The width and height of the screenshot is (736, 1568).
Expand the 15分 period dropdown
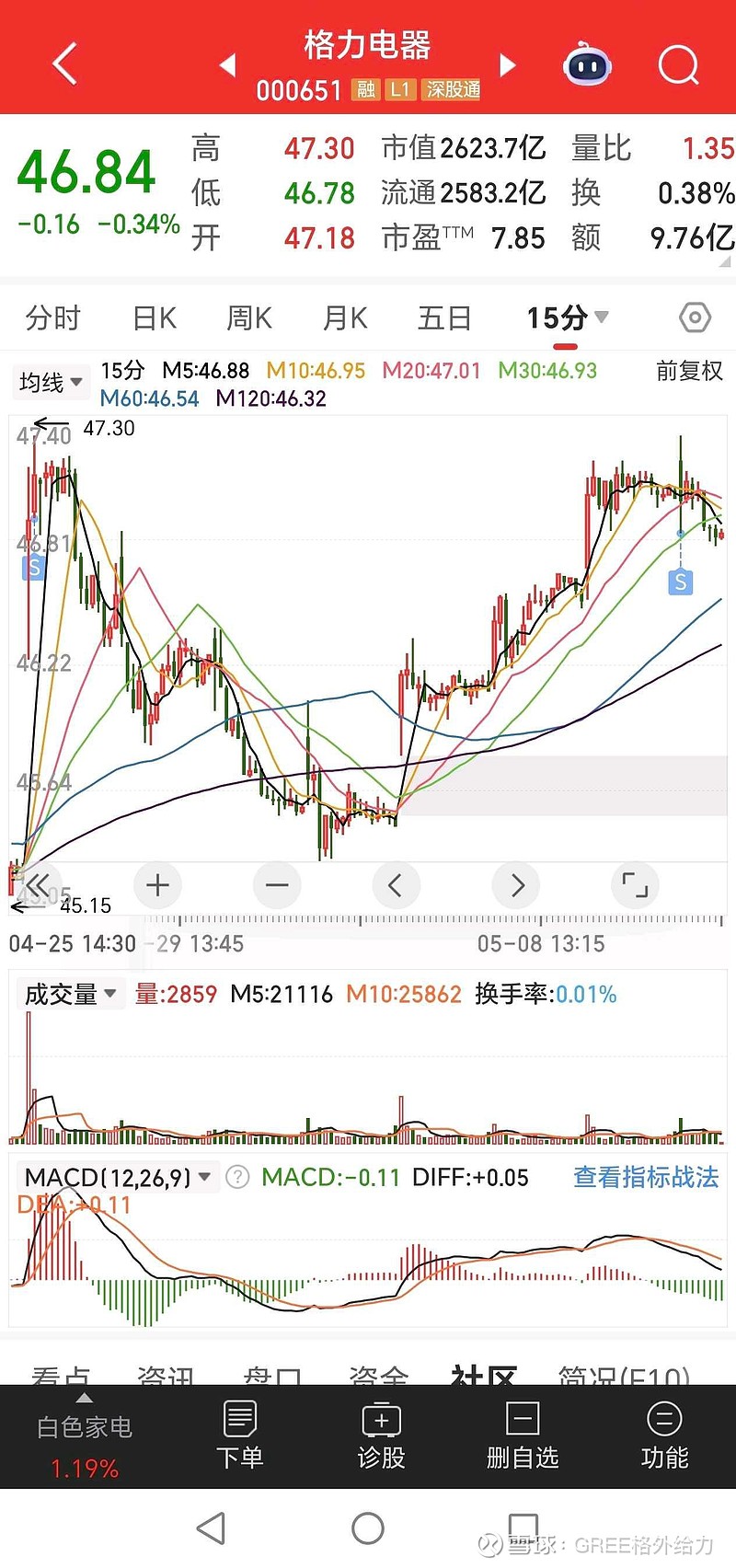[567, 318]
